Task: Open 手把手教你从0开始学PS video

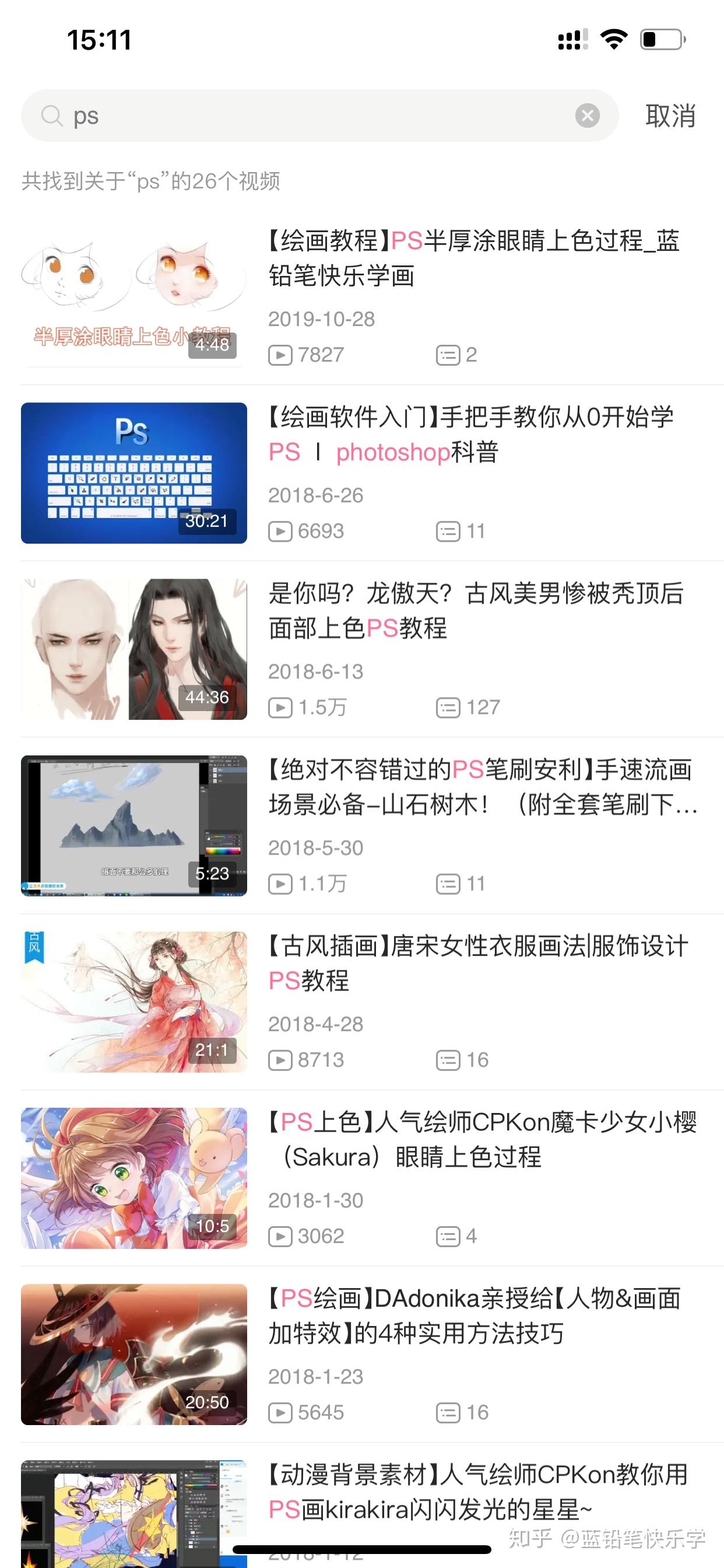Action: (471, 435)
